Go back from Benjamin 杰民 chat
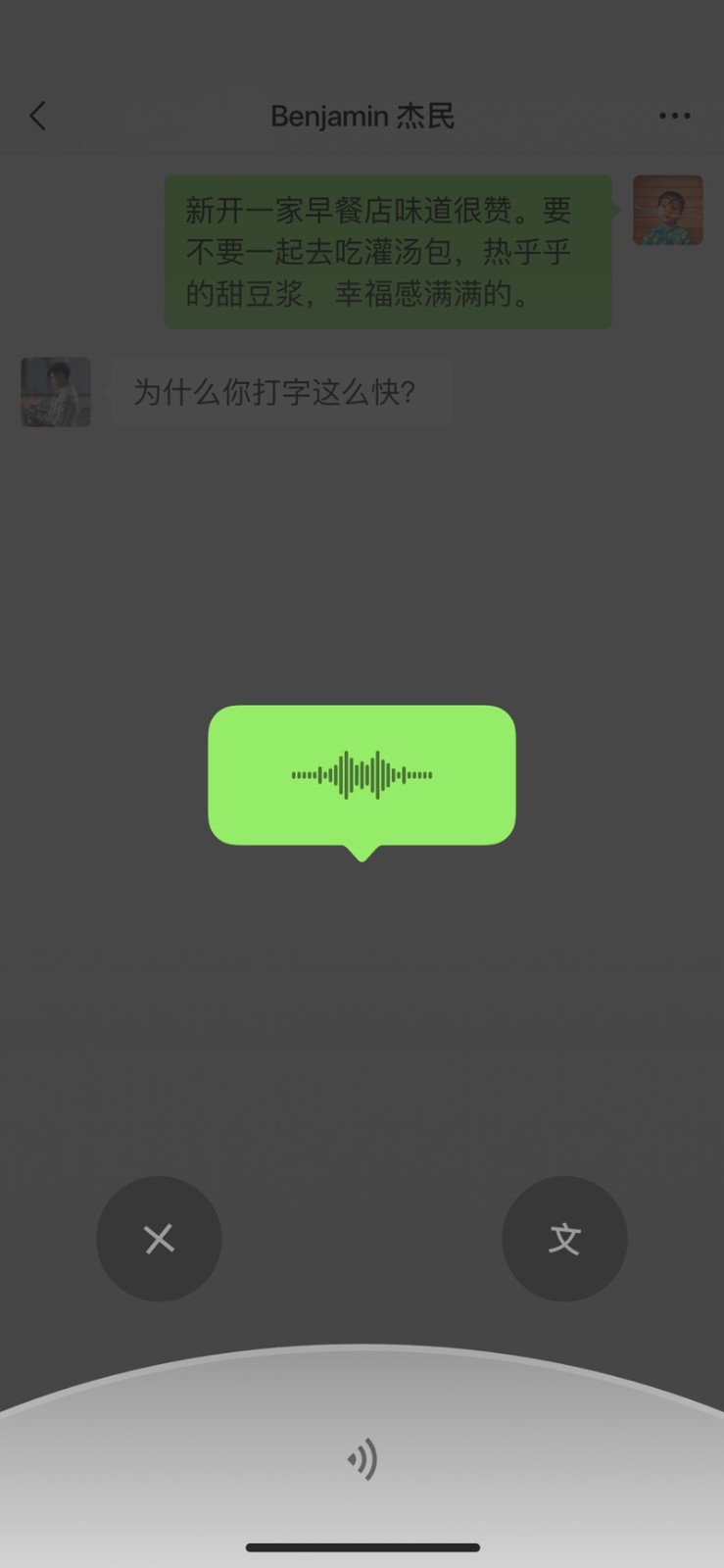 point(38,117)
